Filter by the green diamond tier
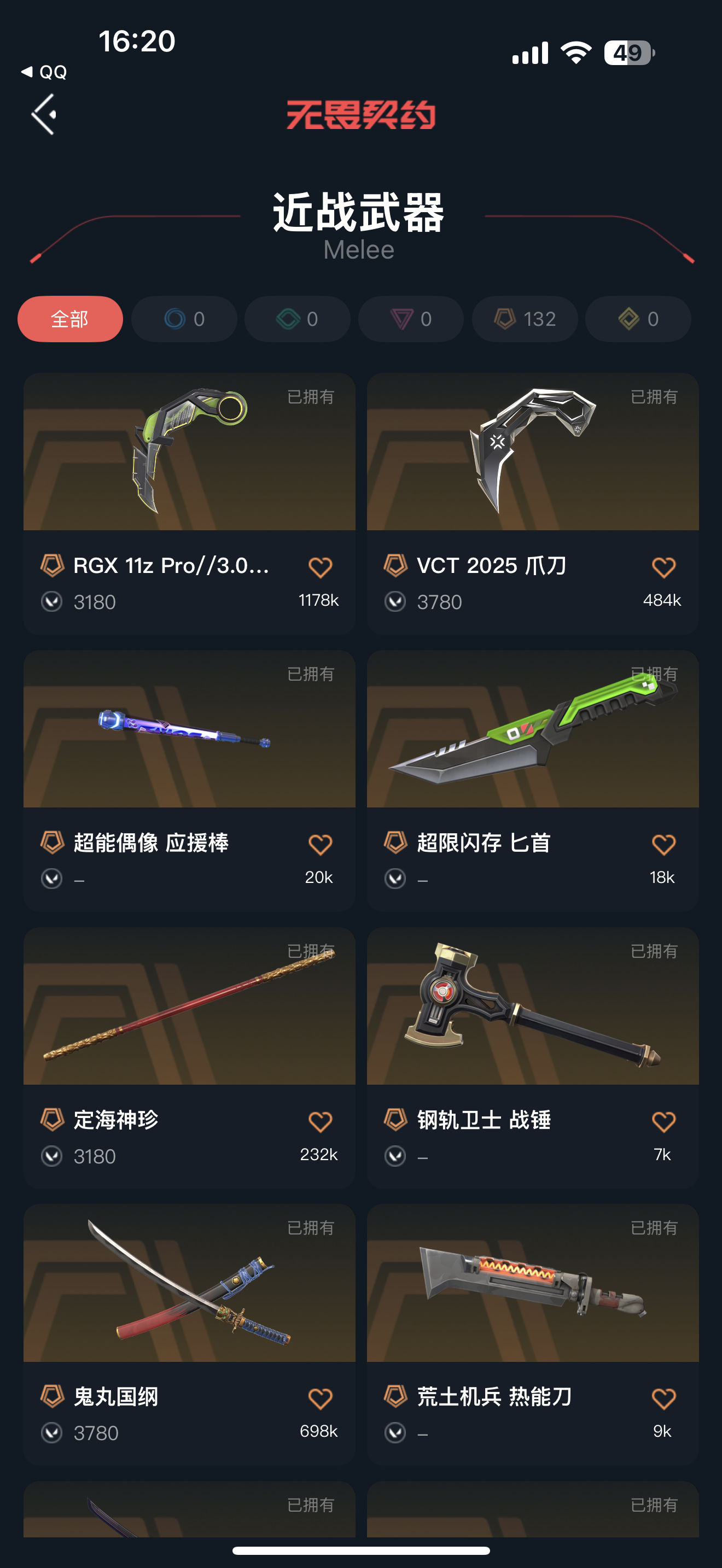This screenshot has width=722, height=1568. click(x=297, y=319)
